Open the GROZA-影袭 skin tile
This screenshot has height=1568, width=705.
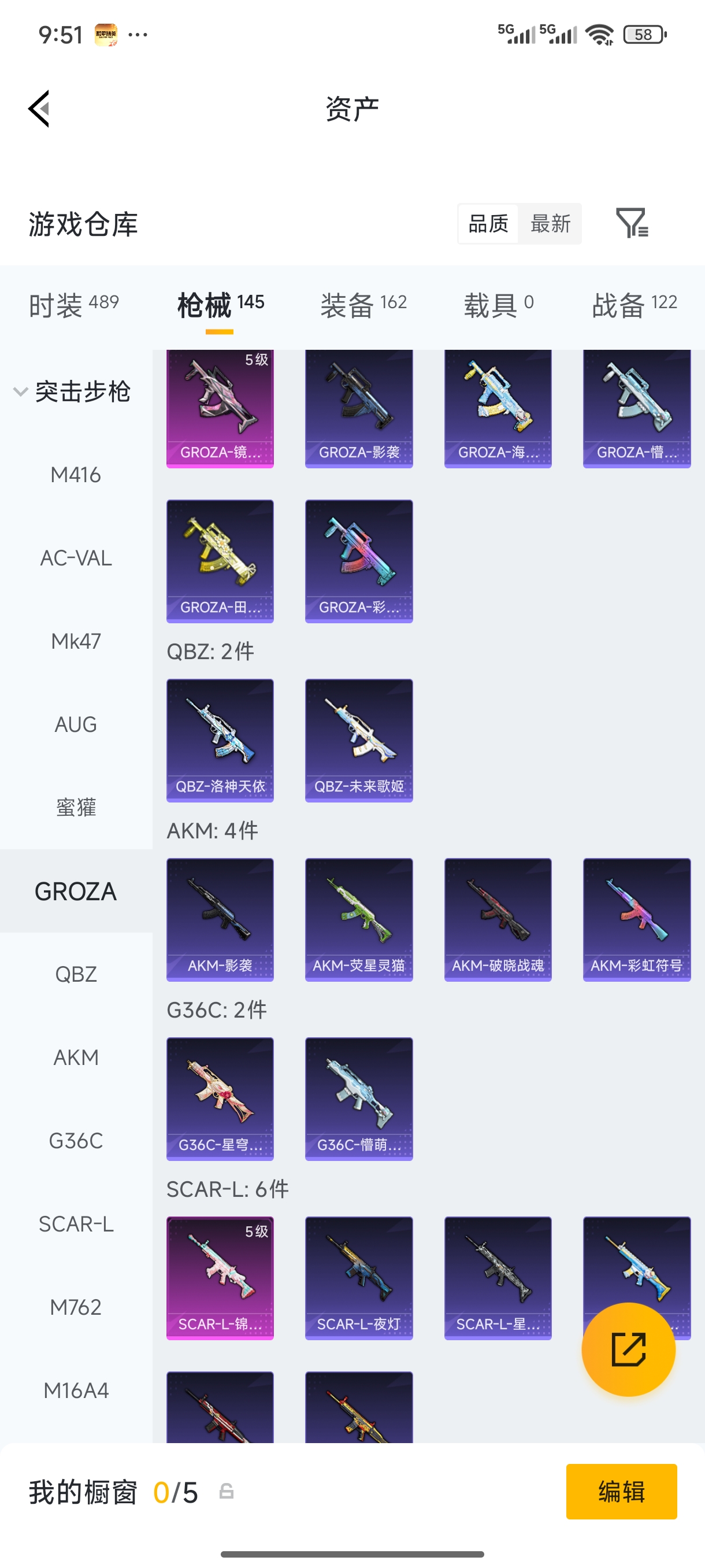tap(358, 408)
